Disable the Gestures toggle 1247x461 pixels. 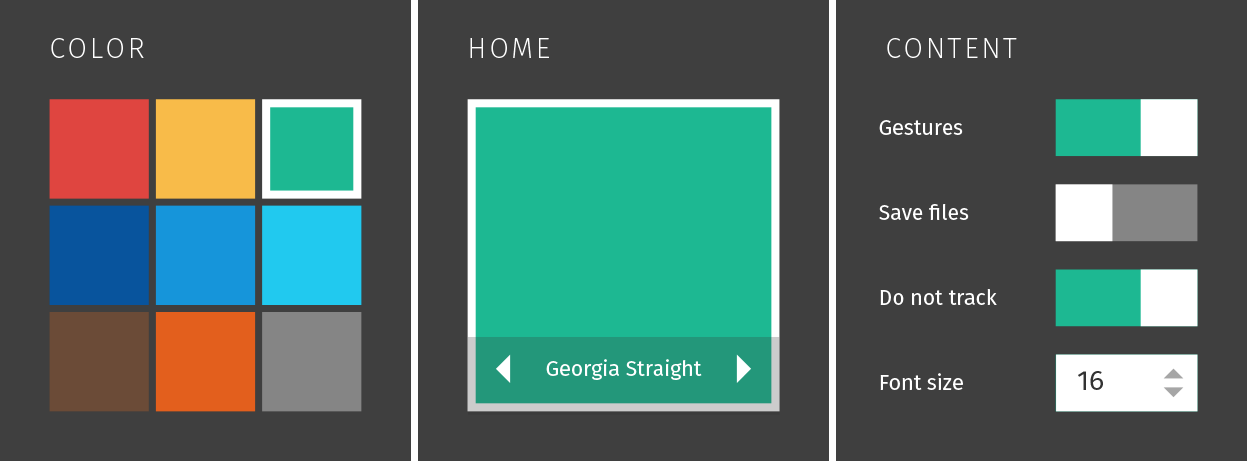pyautogui.click(x=1126, y=128)
